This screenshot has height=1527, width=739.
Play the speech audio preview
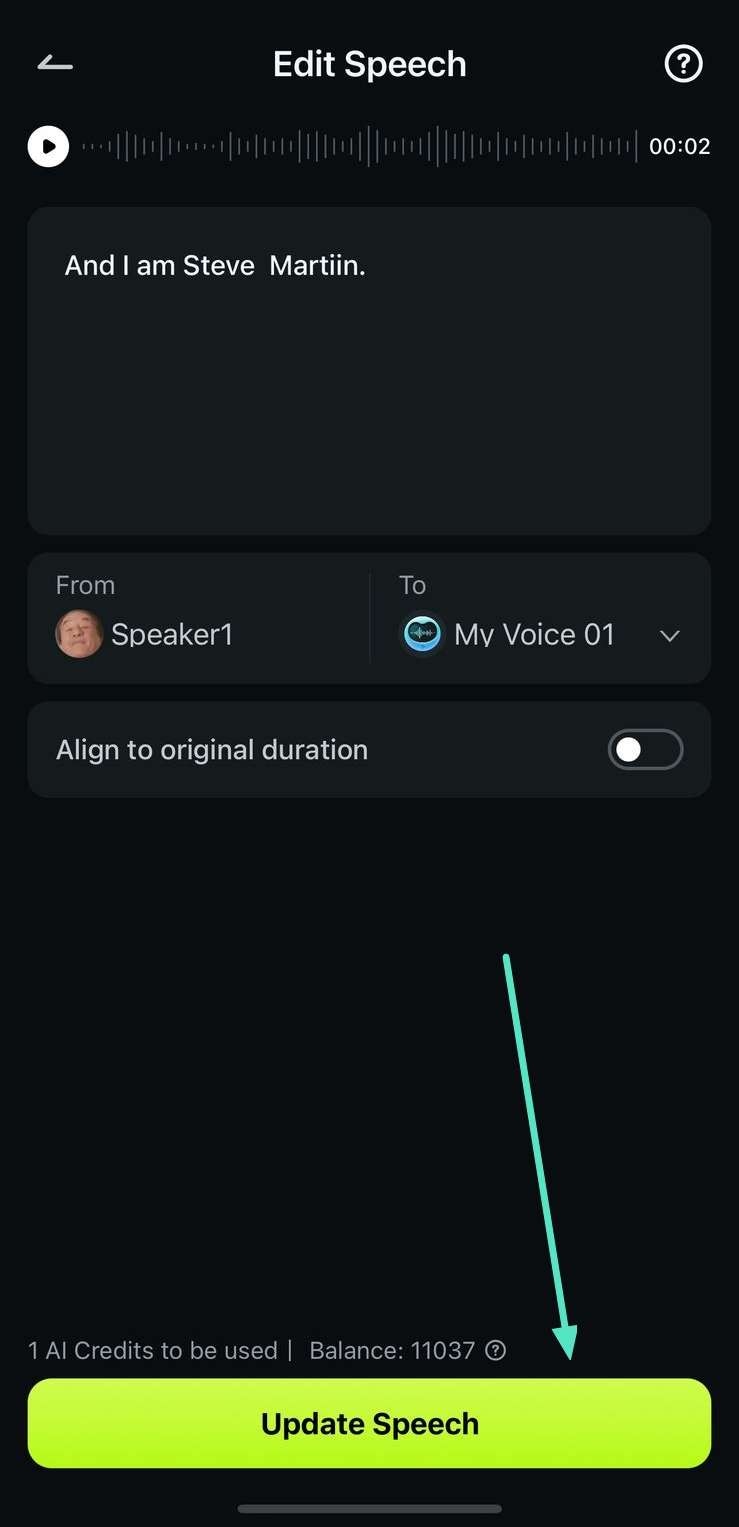pyautogui.click(x=48, y=146)
